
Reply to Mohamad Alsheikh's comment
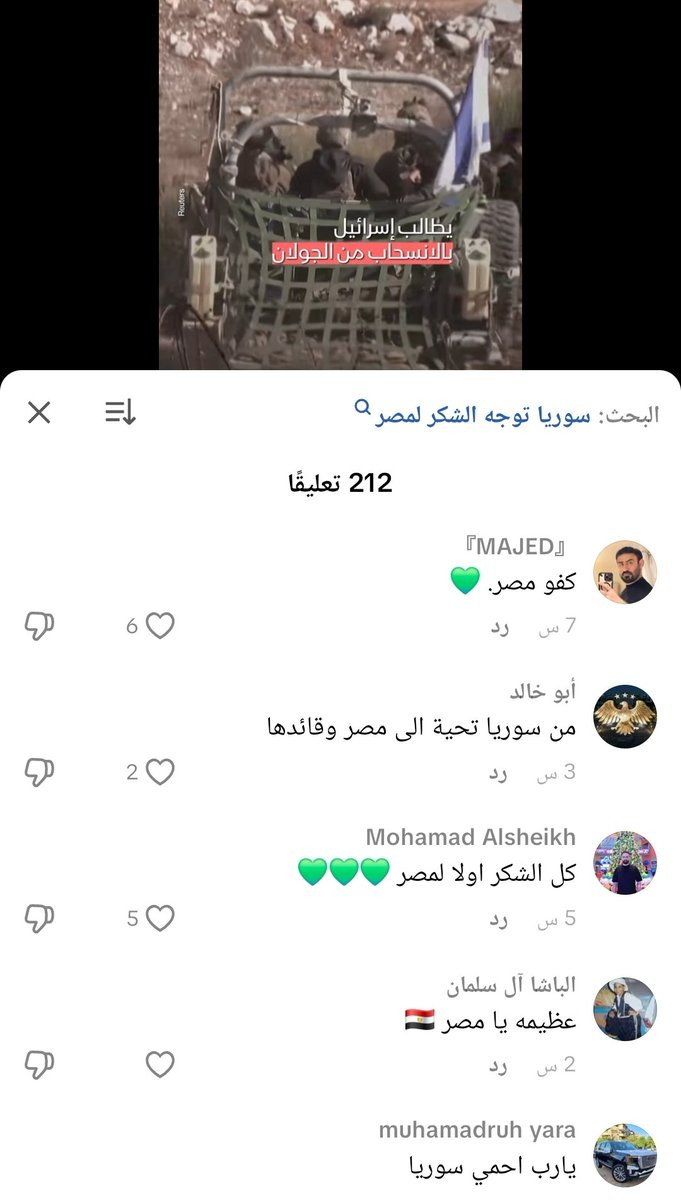(499, 919)
